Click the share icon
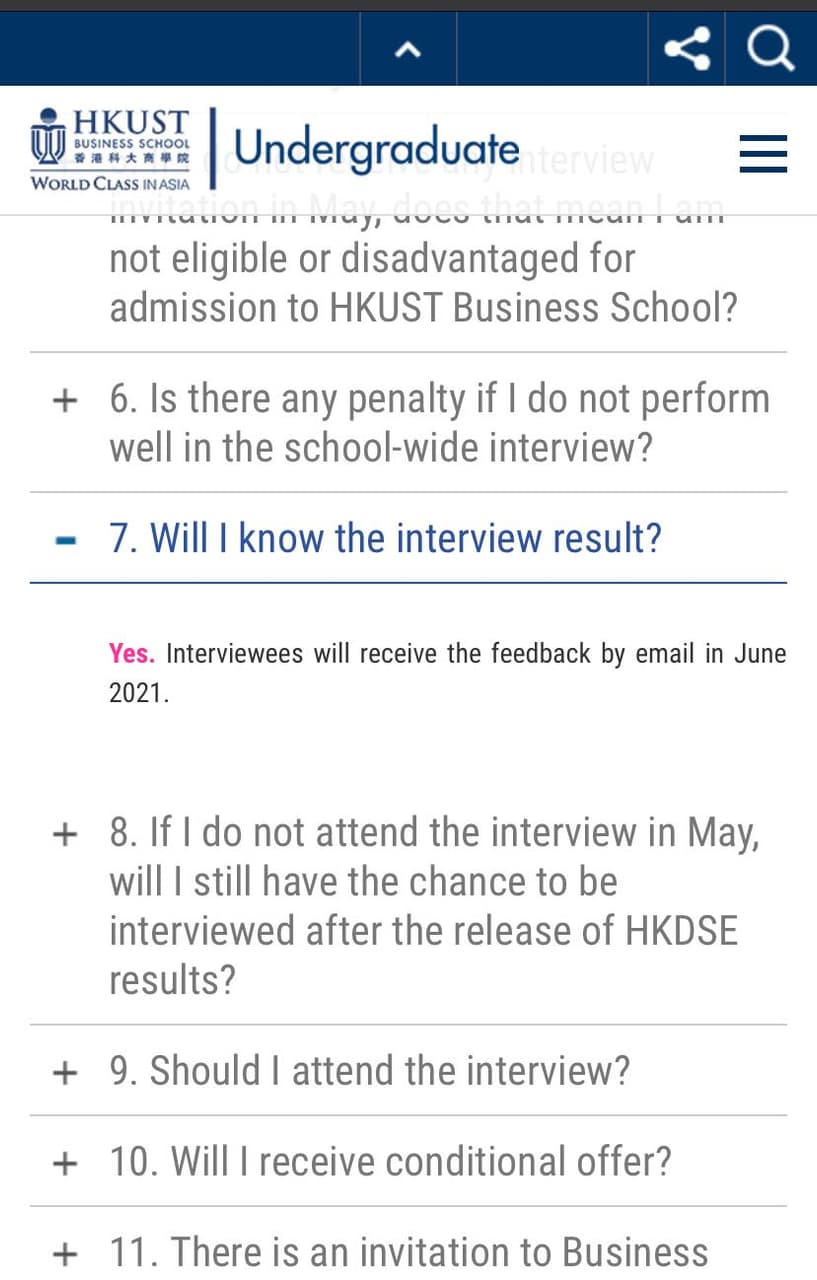This screenshot has width=817, height=1280. click(x=687, y=47)
